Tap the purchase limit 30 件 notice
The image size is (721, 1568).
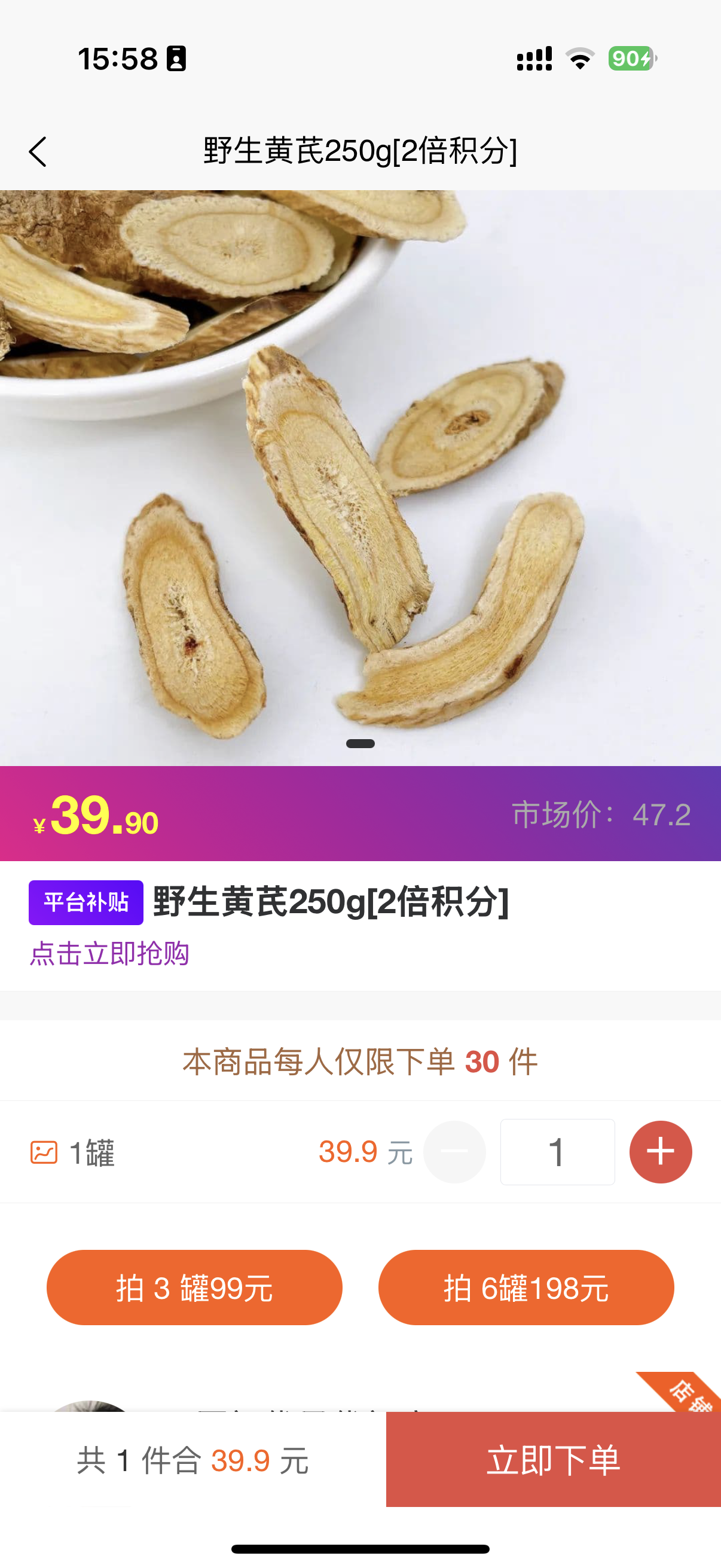[x=360, y=1058]
